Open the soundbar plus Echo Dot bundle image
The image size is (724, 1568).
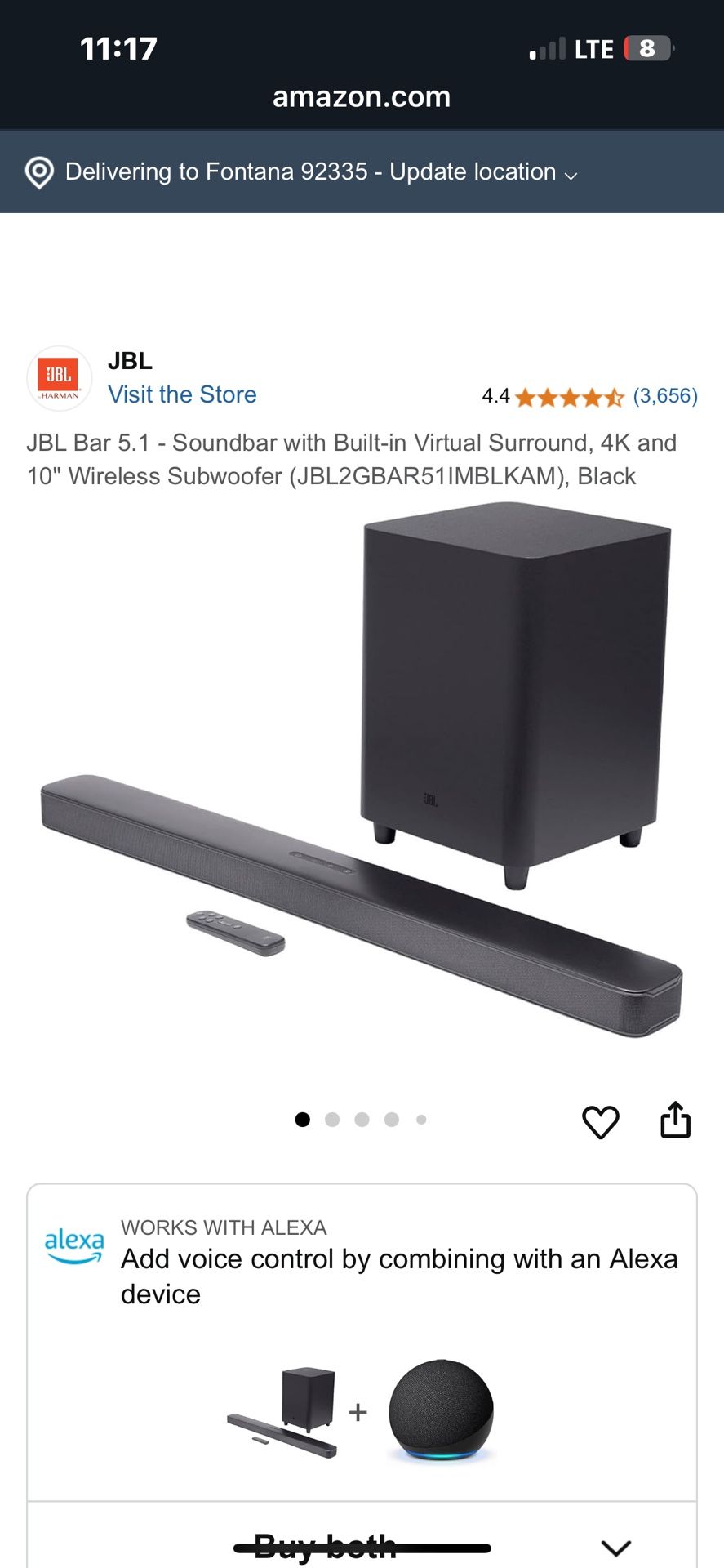click(362, 1412)
